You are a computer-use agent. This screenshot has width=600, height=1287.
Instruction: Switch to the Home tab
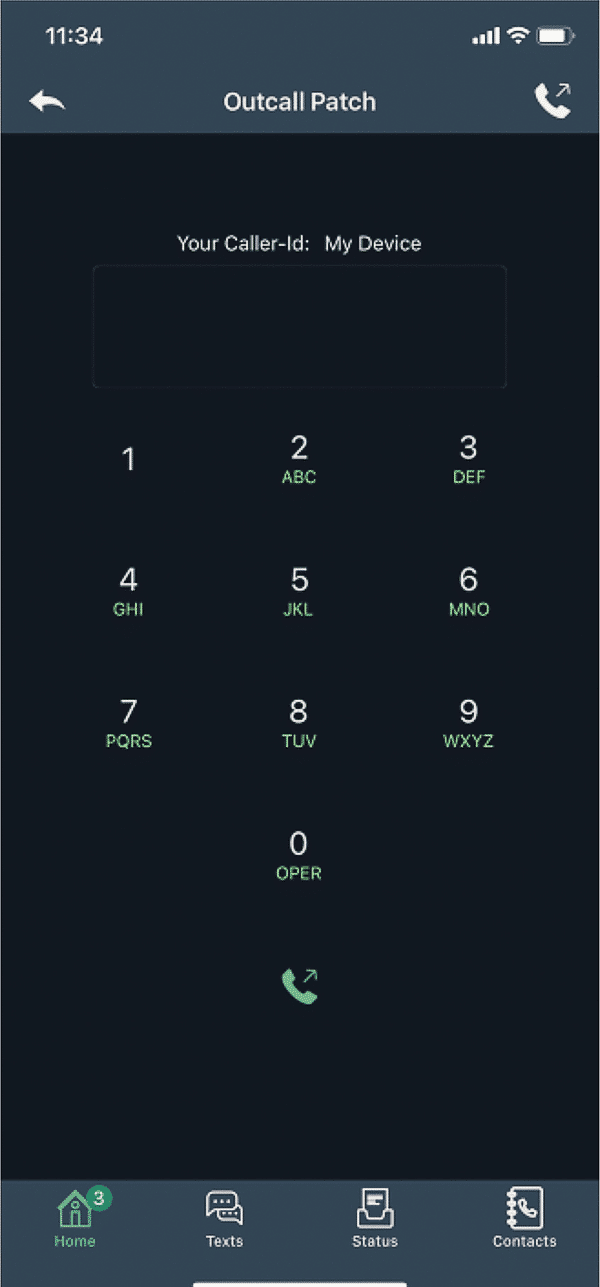click(x=76, y=1219)
